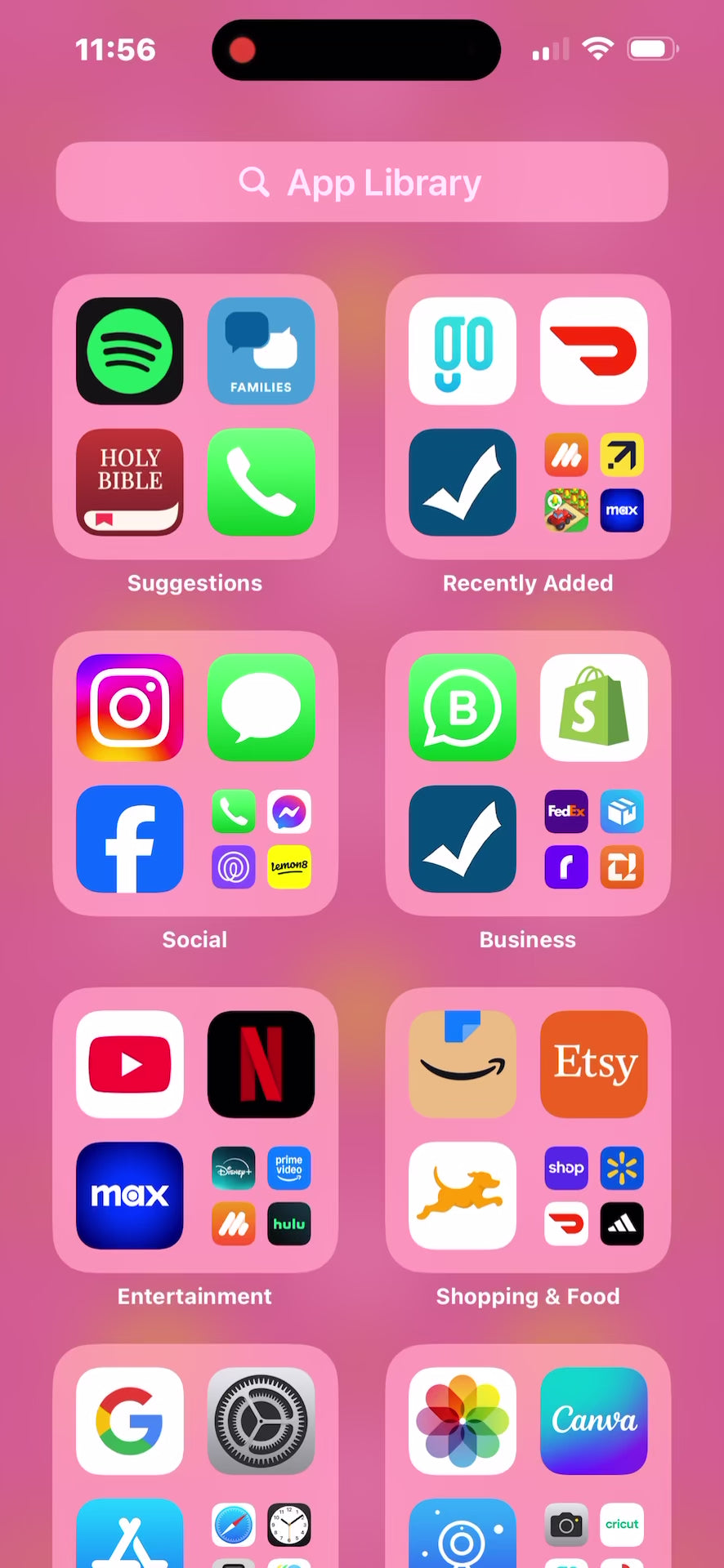Launch the Facebook app

[129, 839]
